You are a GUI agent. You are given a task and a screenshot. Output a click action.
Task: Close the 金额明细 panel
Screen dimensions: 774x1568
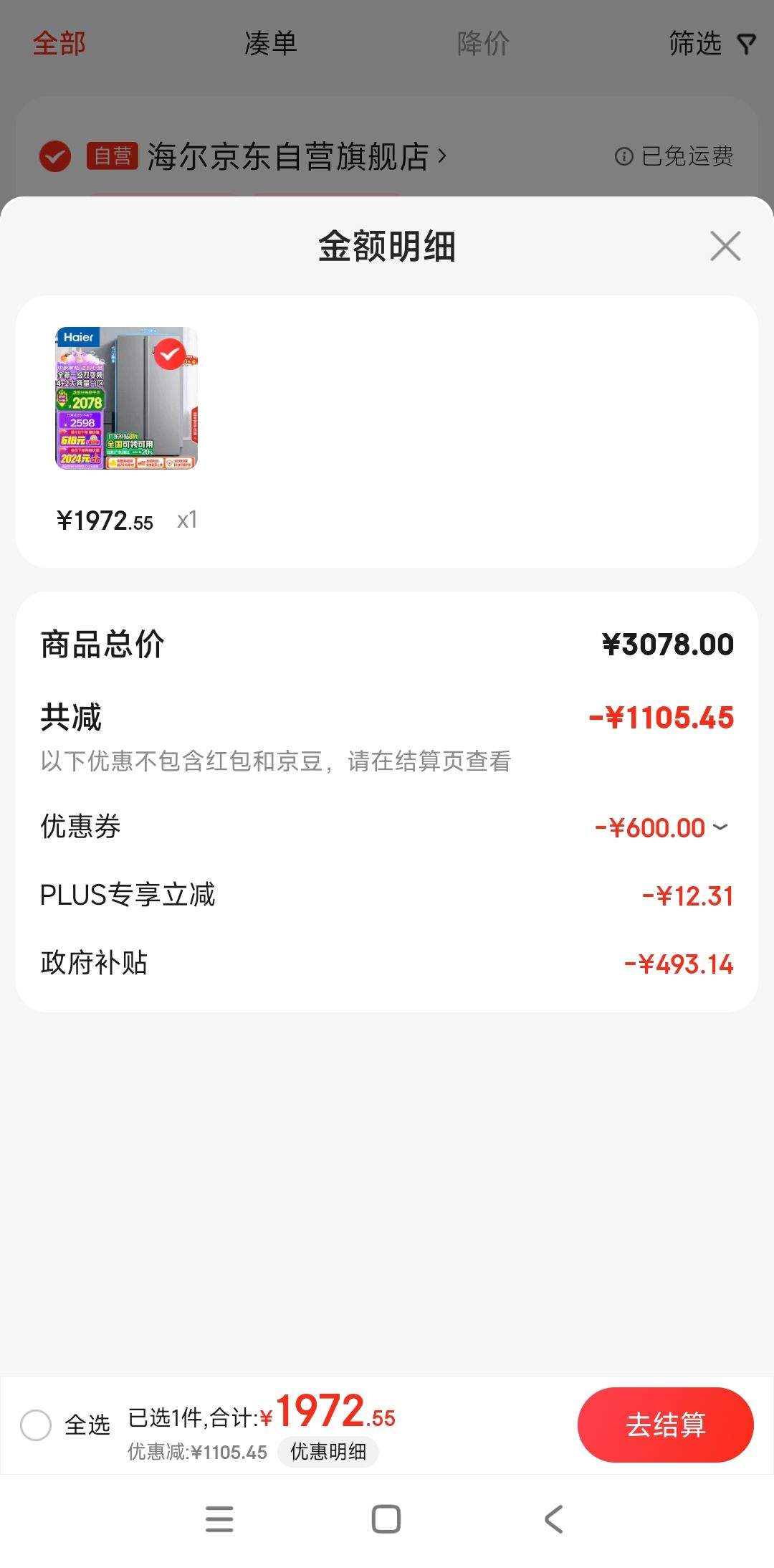pyautogui.click(x=725, y=246)
